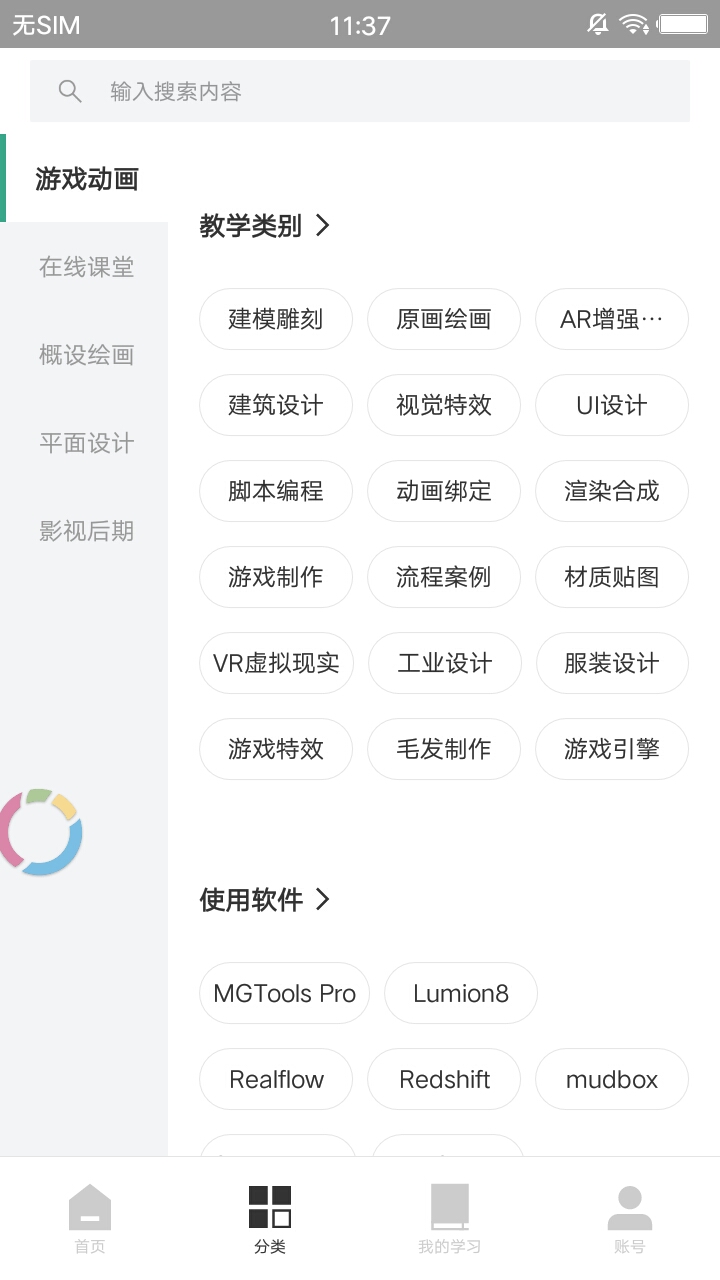Tap the 建模雕刻 chip
Image resolution: width=720 pixels, height=1280 pixels.
(x=276, y=319)
